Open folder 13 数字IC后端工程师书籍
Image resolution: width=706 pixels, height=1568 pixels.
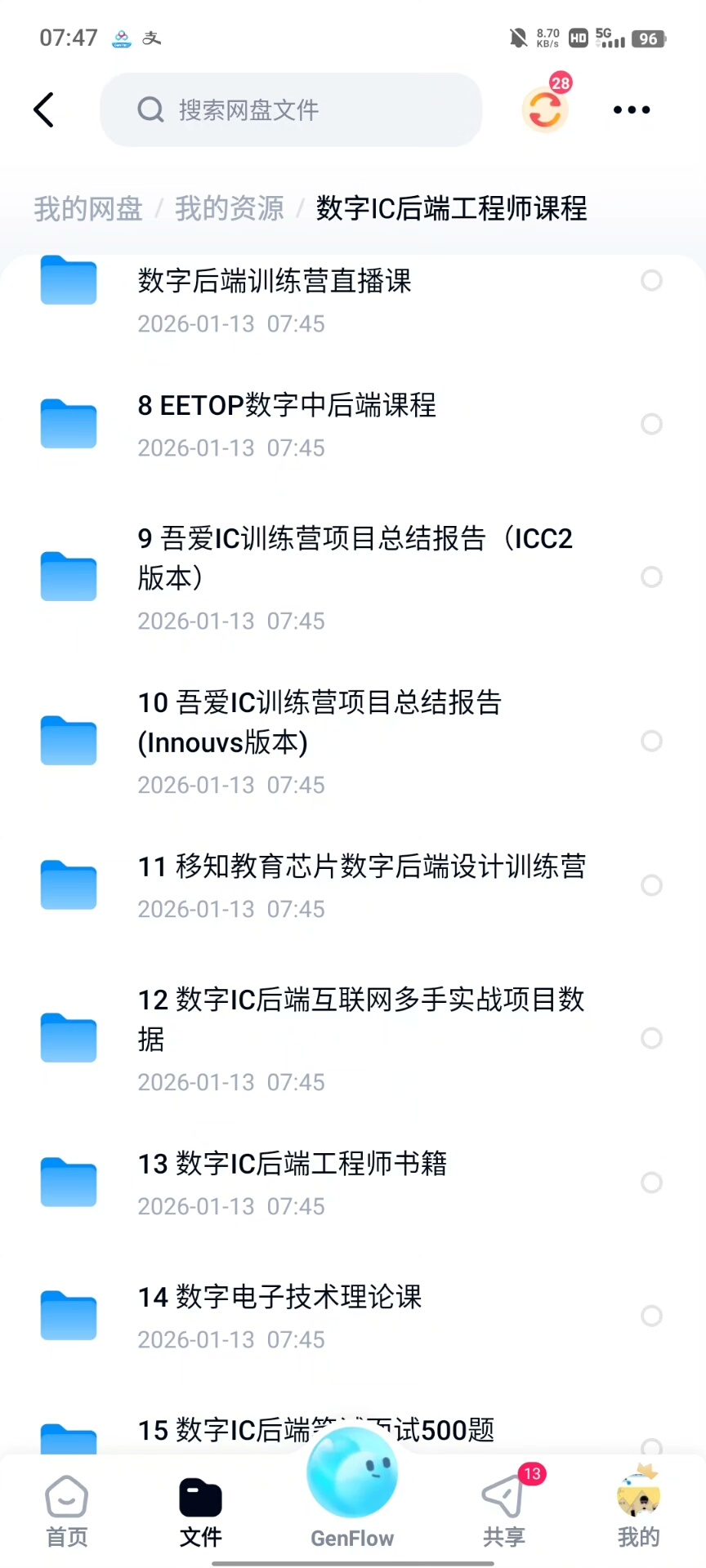click(x=292, y=1164)
